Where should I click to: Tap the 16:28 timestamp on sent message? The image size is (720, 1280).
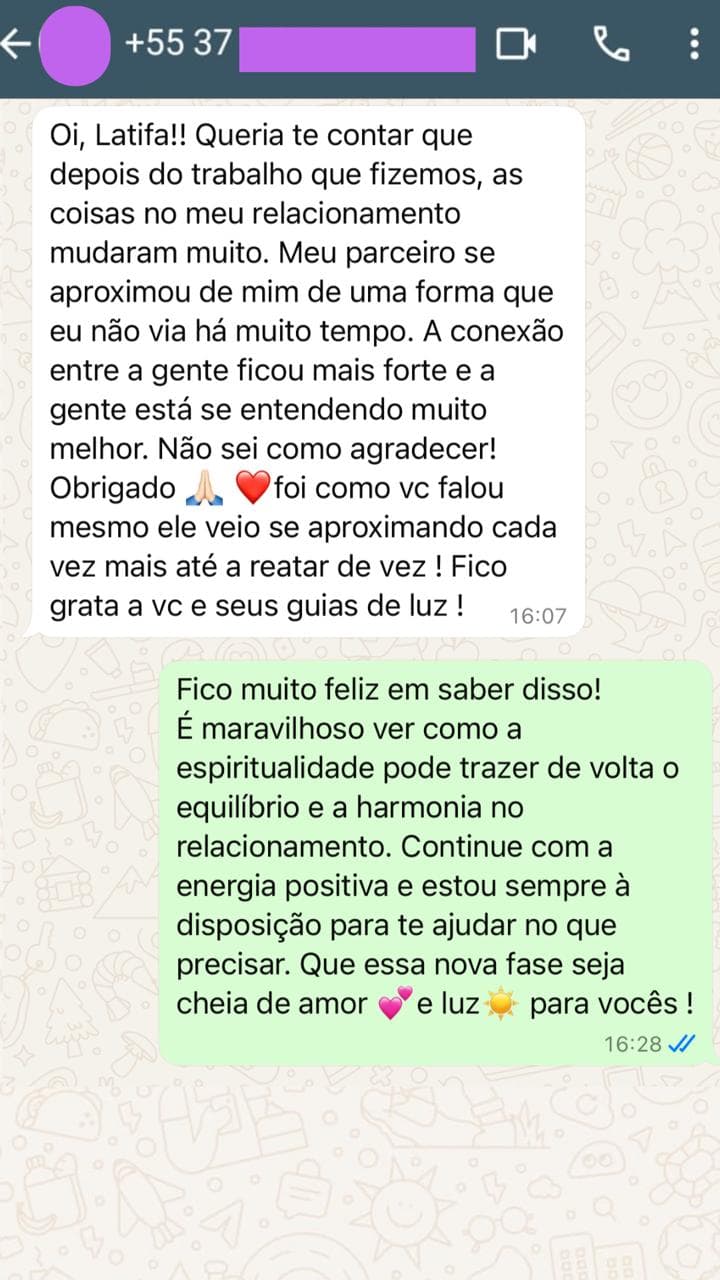(x=632, y=1043)
